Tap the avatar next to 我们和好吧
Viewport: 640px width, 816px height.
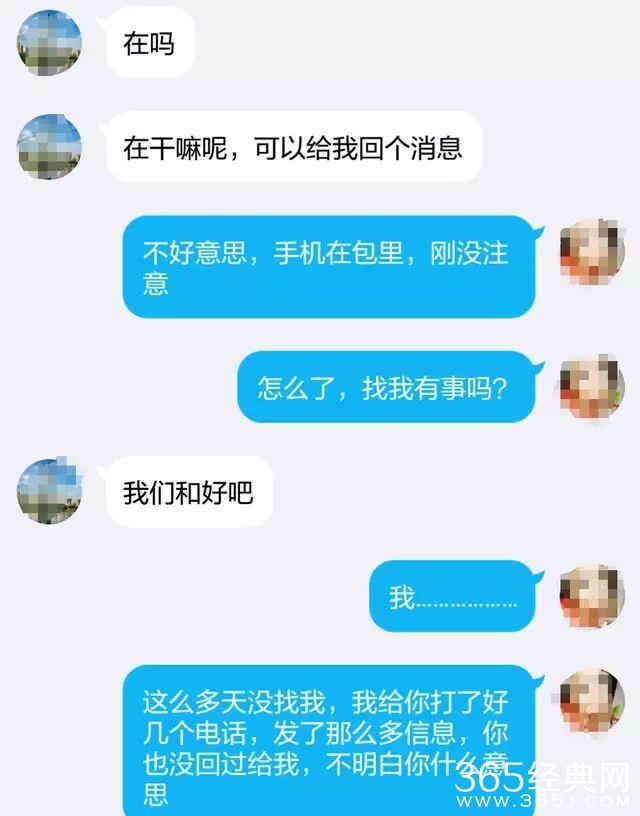[x=49, y=491]
